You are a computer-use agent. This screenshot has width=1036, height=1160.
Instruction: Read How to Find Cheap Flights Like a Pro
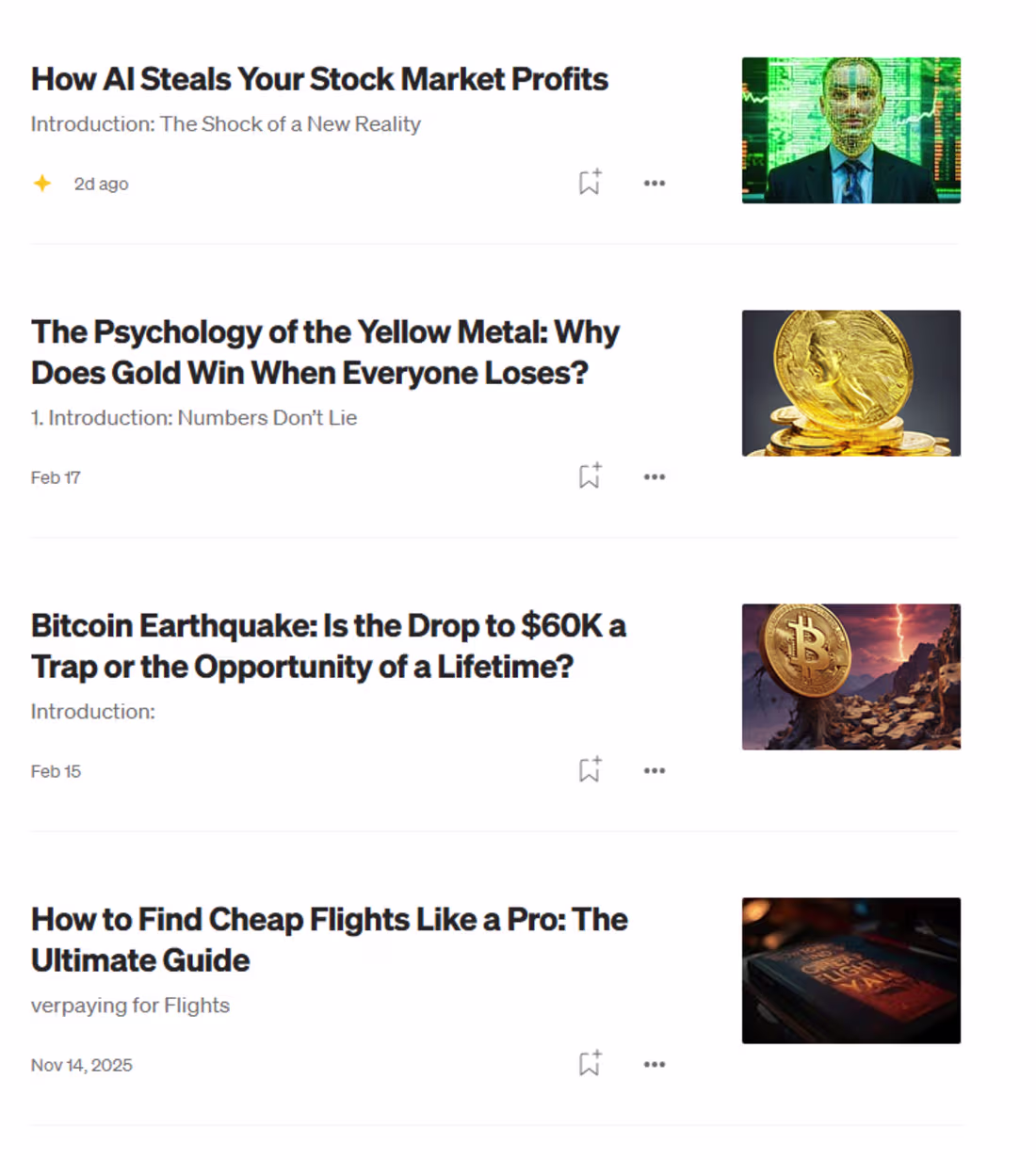(x=329, y=940)
